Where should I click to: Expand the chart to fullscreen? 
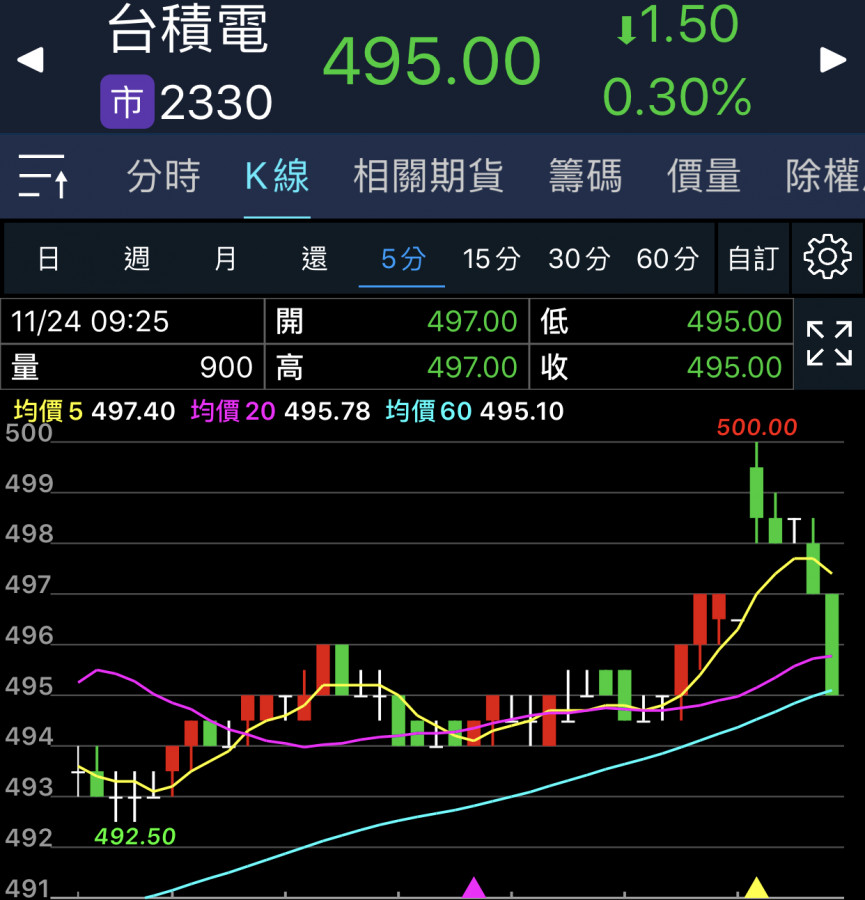829,343
